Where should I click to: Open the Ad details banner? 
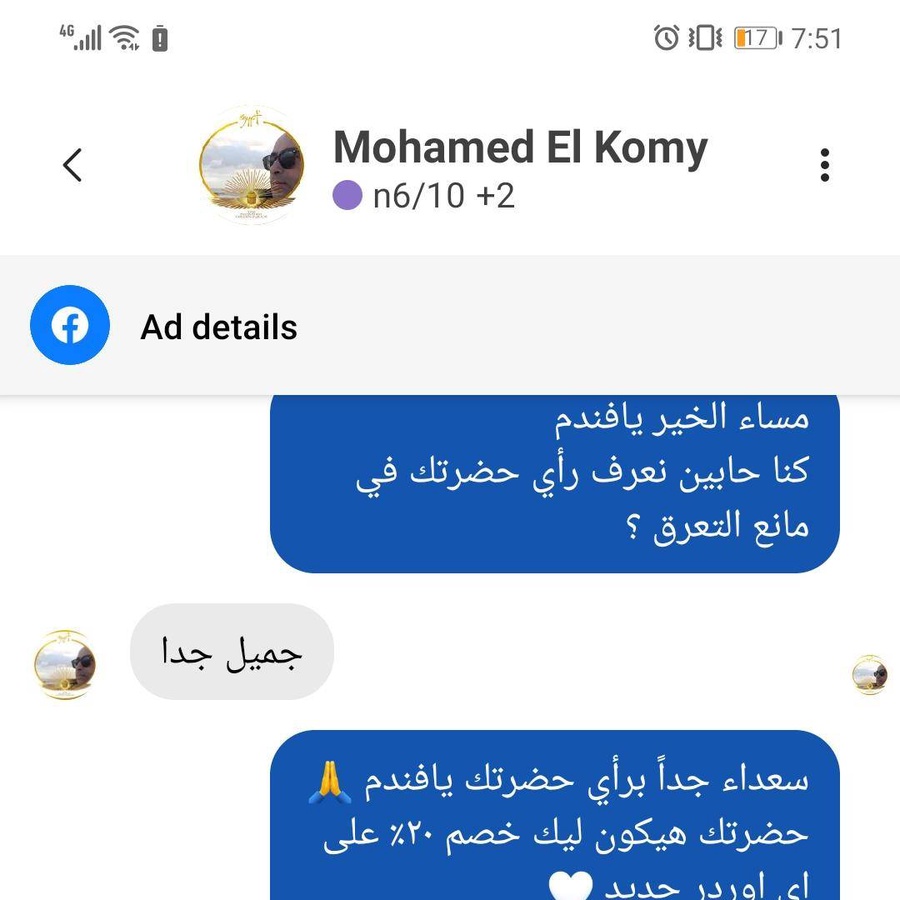(x=218, y=327)
